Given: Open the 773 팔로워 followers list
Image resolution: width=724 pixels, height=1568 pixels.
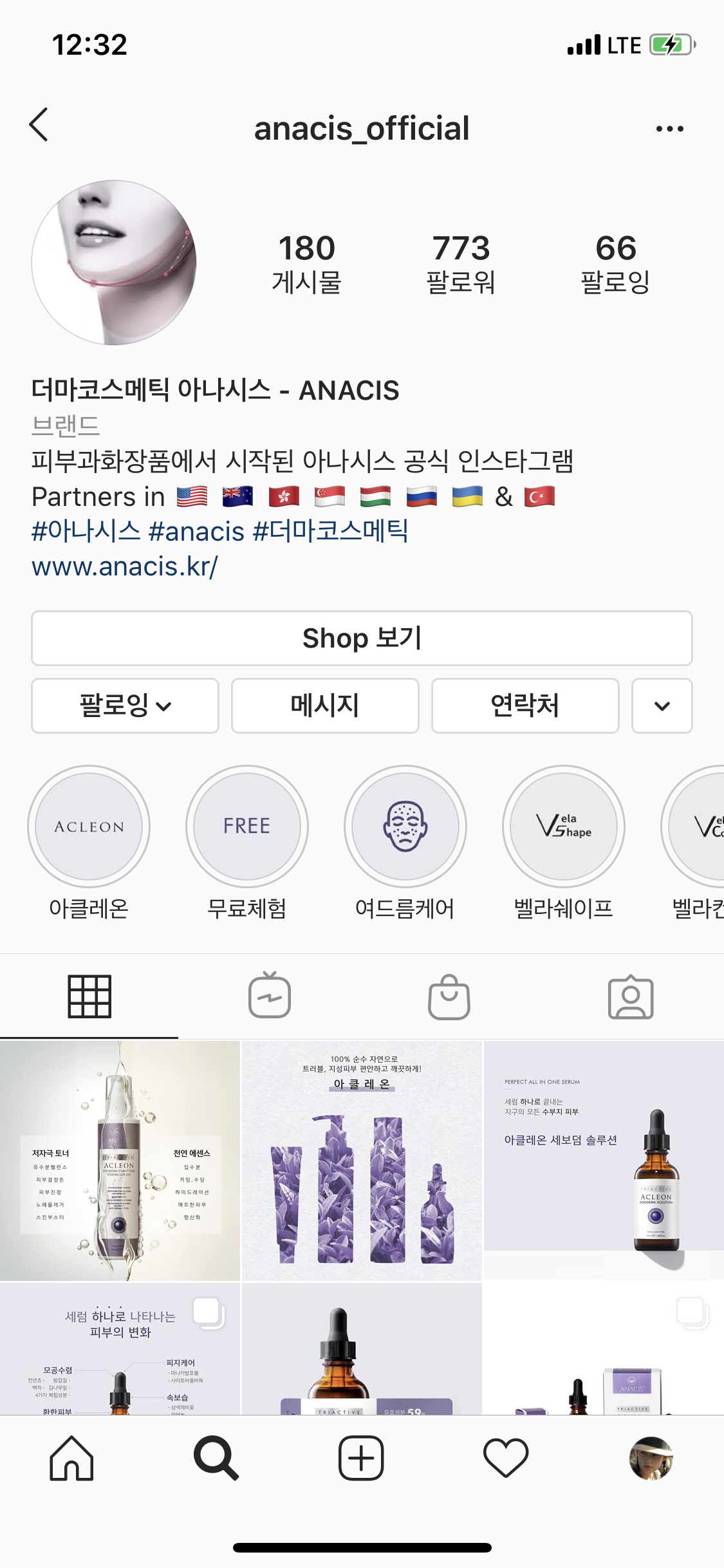Looking at the screenshot, I should pyautogui.click(x=461, y=264).
